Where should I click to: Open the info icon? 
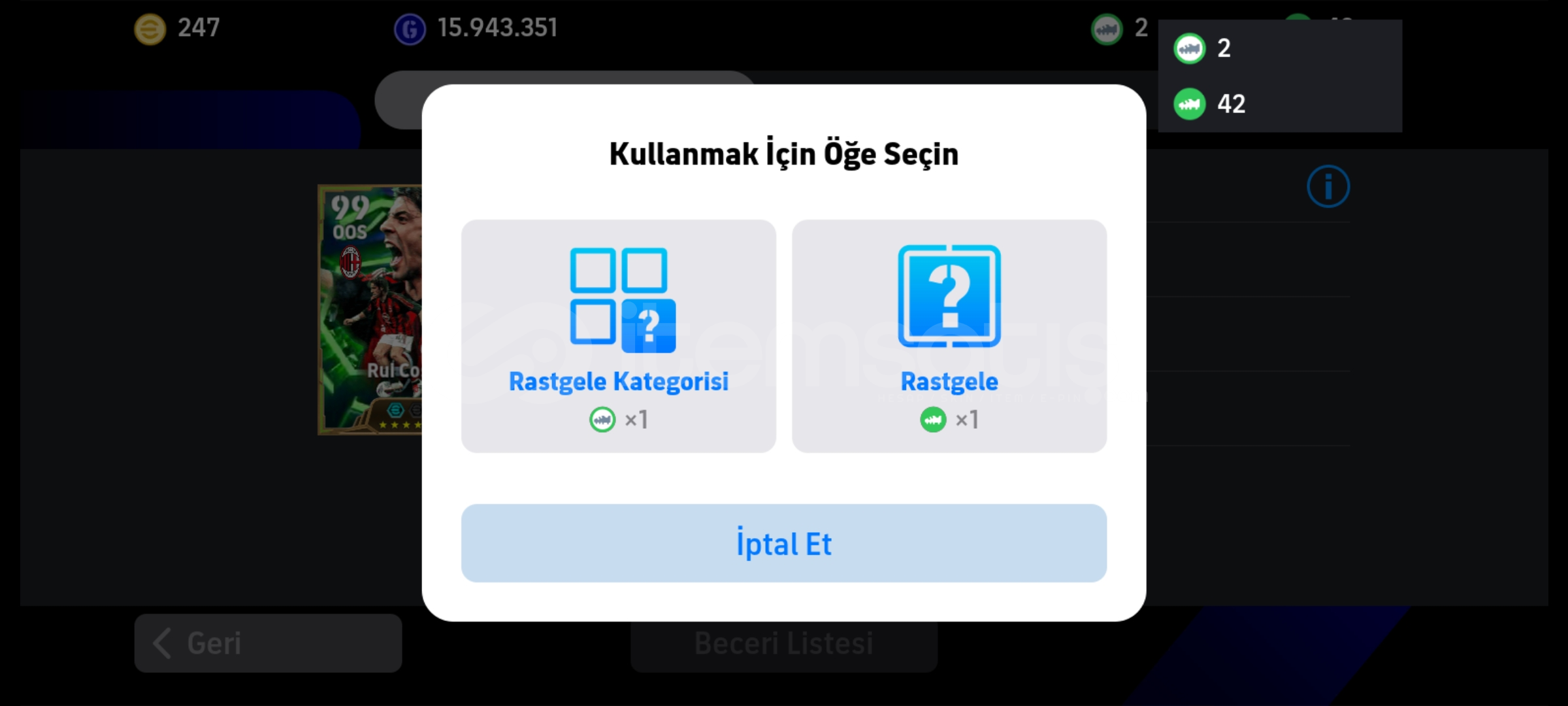(1328, 187)
